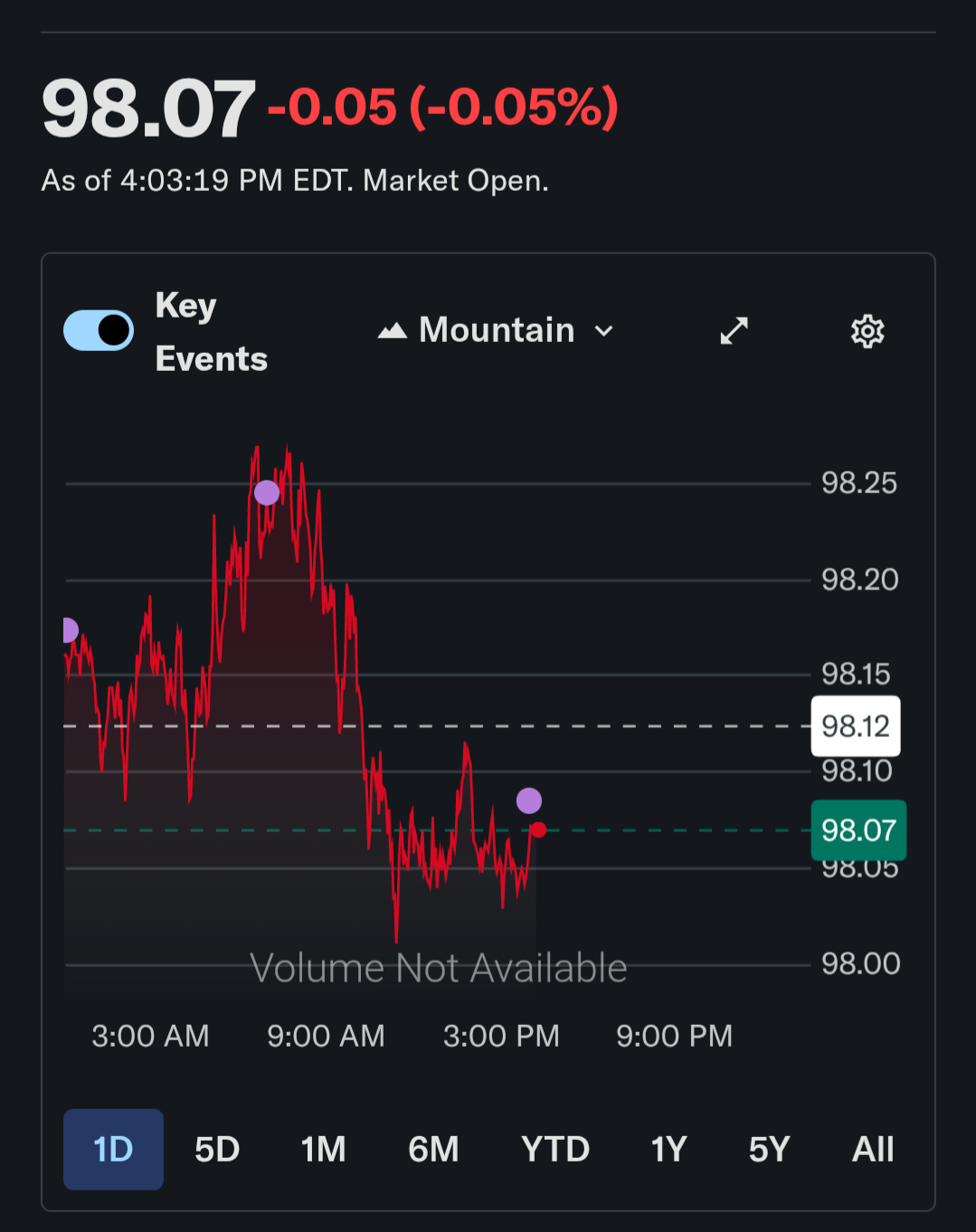
Task: Open chart settings gear
Action: [867, 331]
